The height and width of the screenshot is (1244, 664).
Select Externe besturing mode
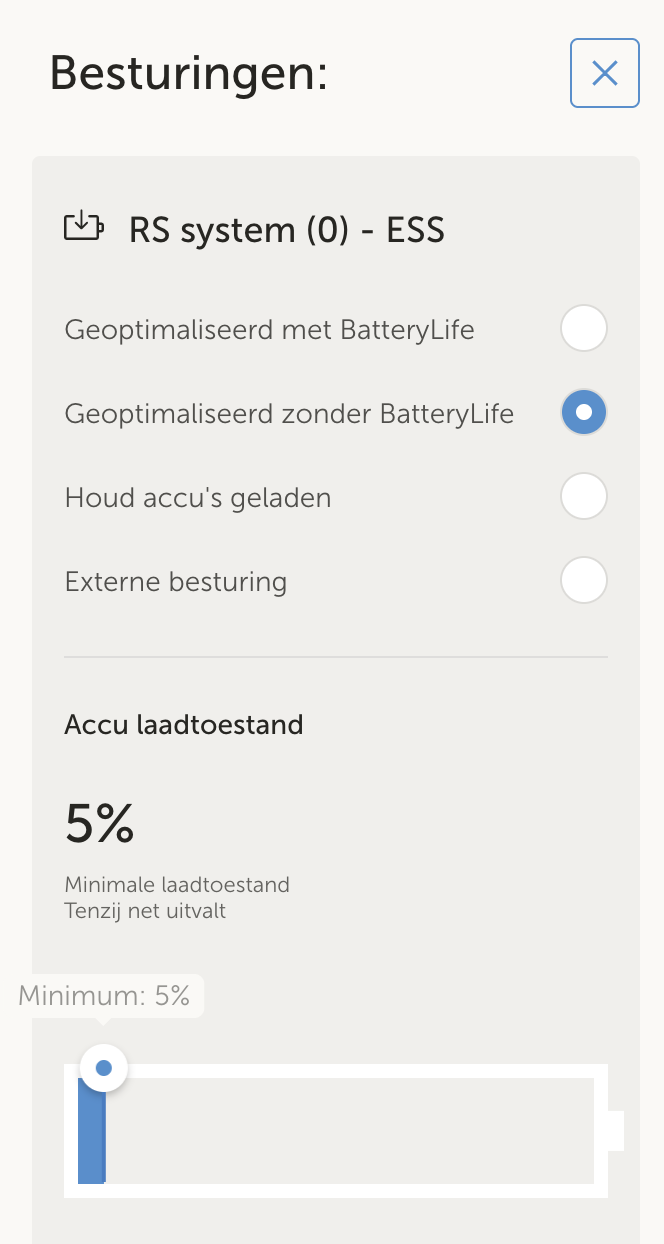(x=584, y=581)
